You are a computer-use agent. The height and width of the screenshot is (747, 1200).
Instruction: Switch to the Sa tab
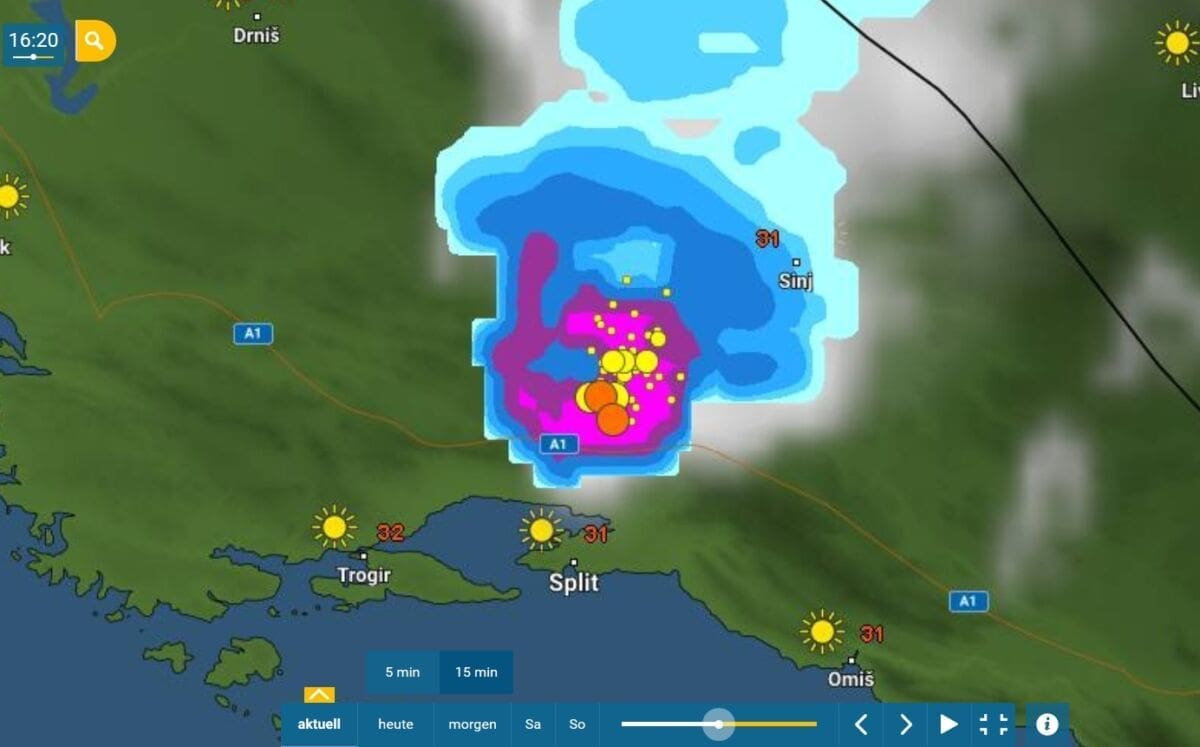(533, 724)
